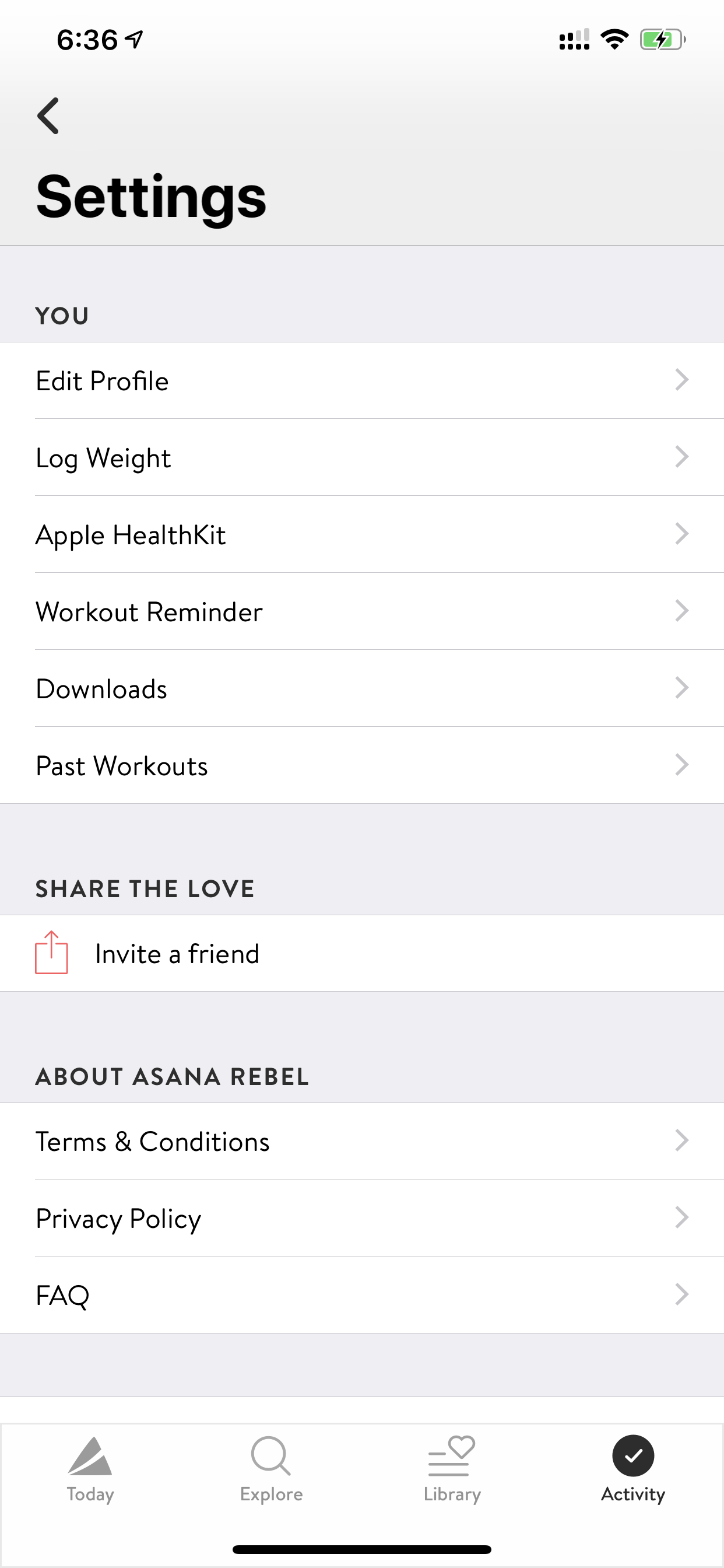Viewport: 724px width, 1568px height.
Task: Invite a friend
Action: point(362,953)
